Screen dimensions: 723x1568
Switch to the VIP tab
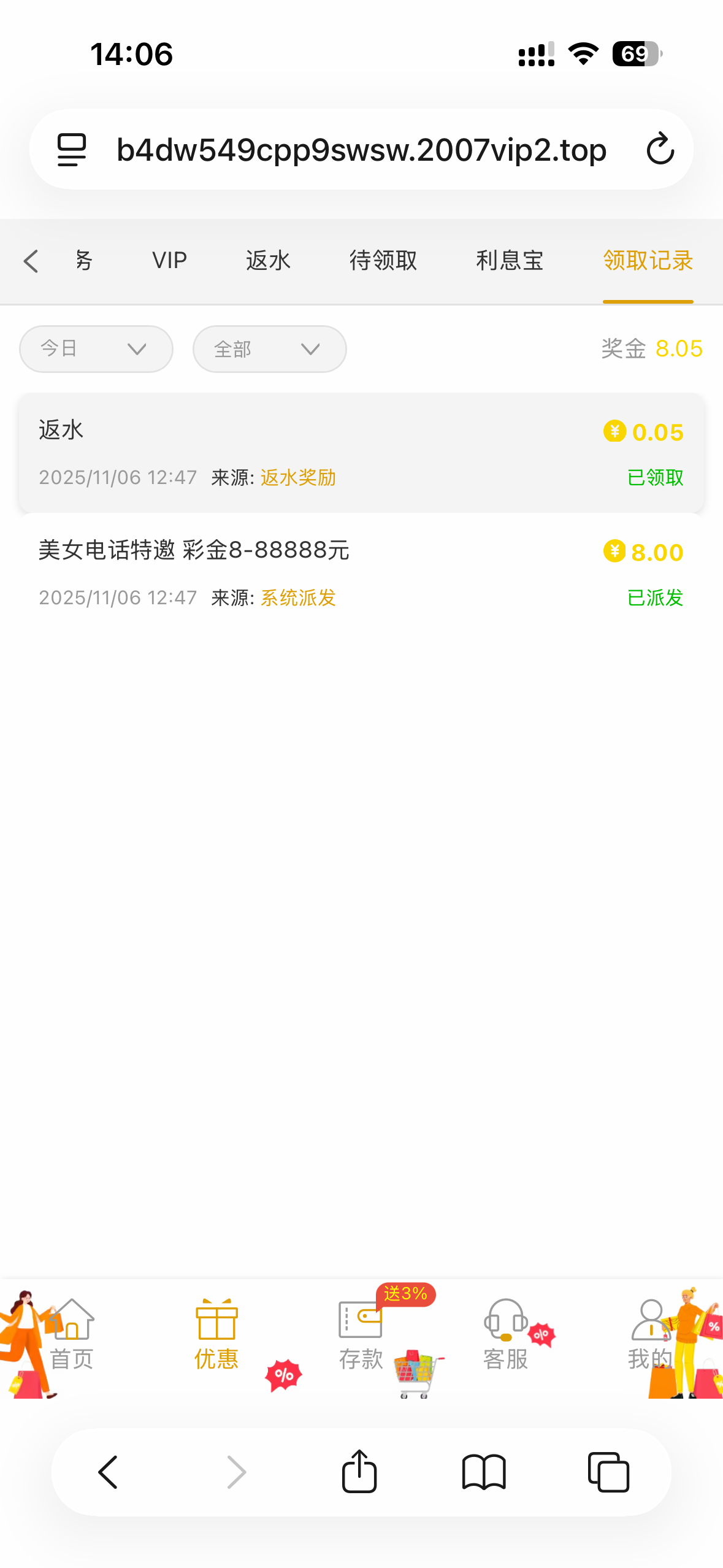(x=169, y=261)
